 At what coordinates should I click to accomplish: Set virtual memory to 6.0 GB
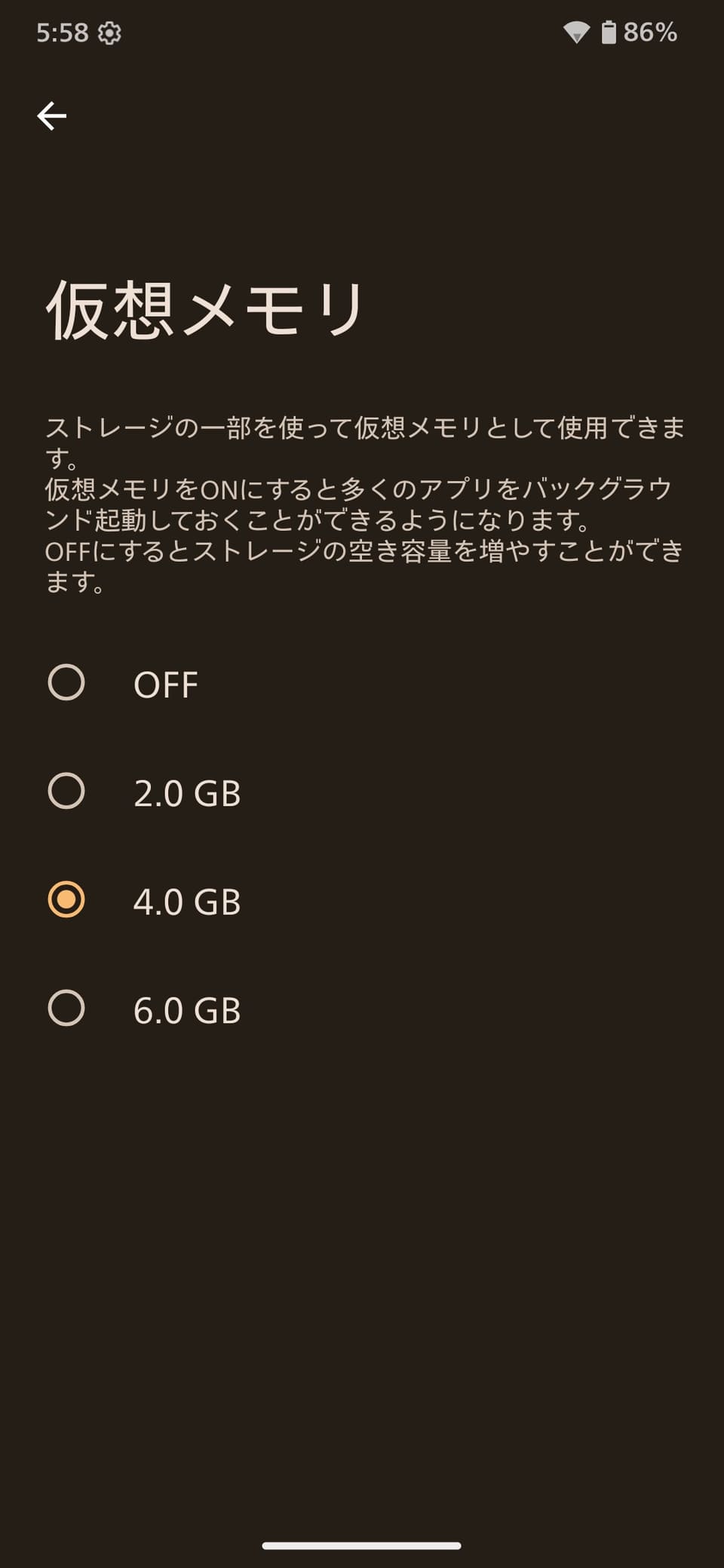pos(66,1009)
